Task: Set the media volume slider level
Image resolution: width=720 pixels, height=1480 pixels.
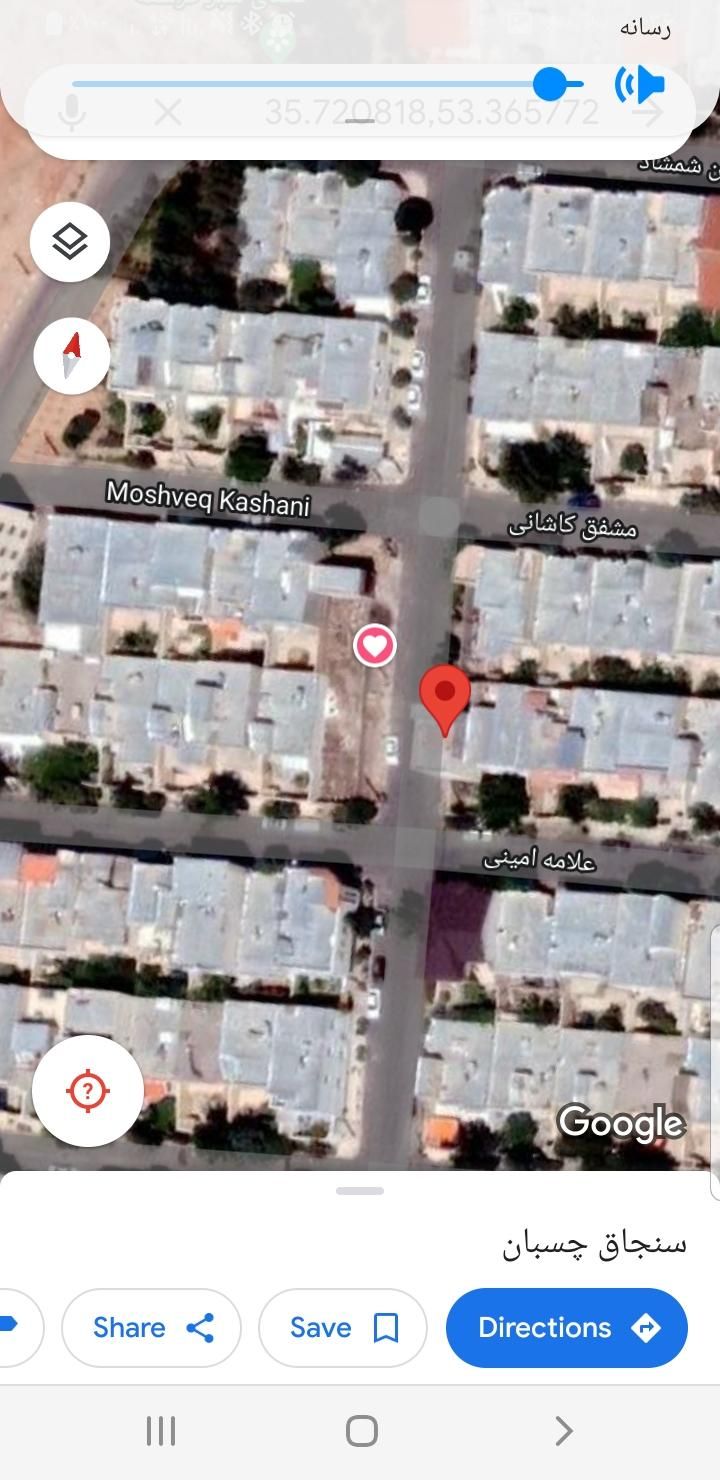Action: coord(550,85)
